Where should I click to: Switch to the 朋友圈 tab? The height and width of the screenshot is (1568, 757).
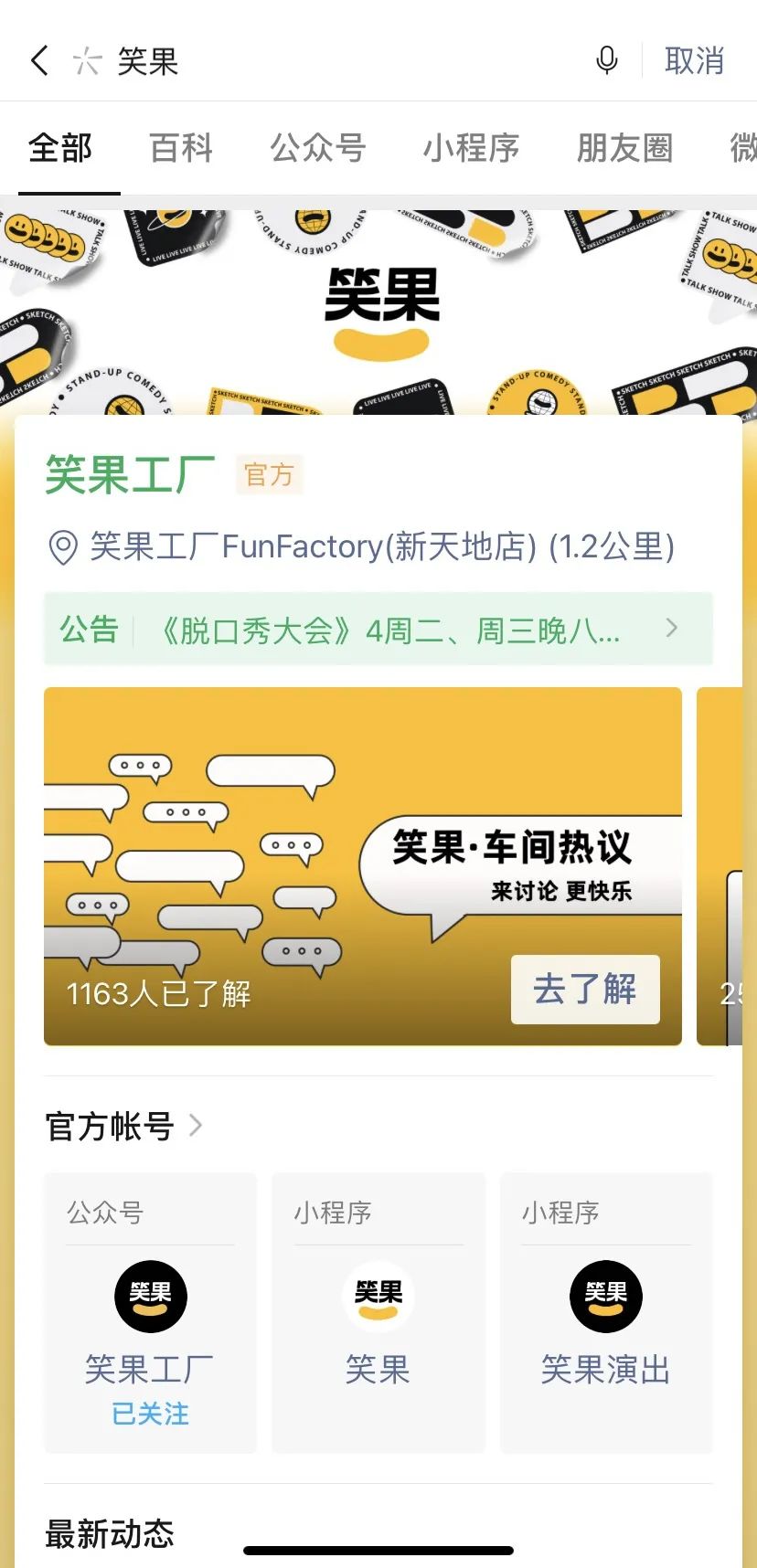coord(624,148)
